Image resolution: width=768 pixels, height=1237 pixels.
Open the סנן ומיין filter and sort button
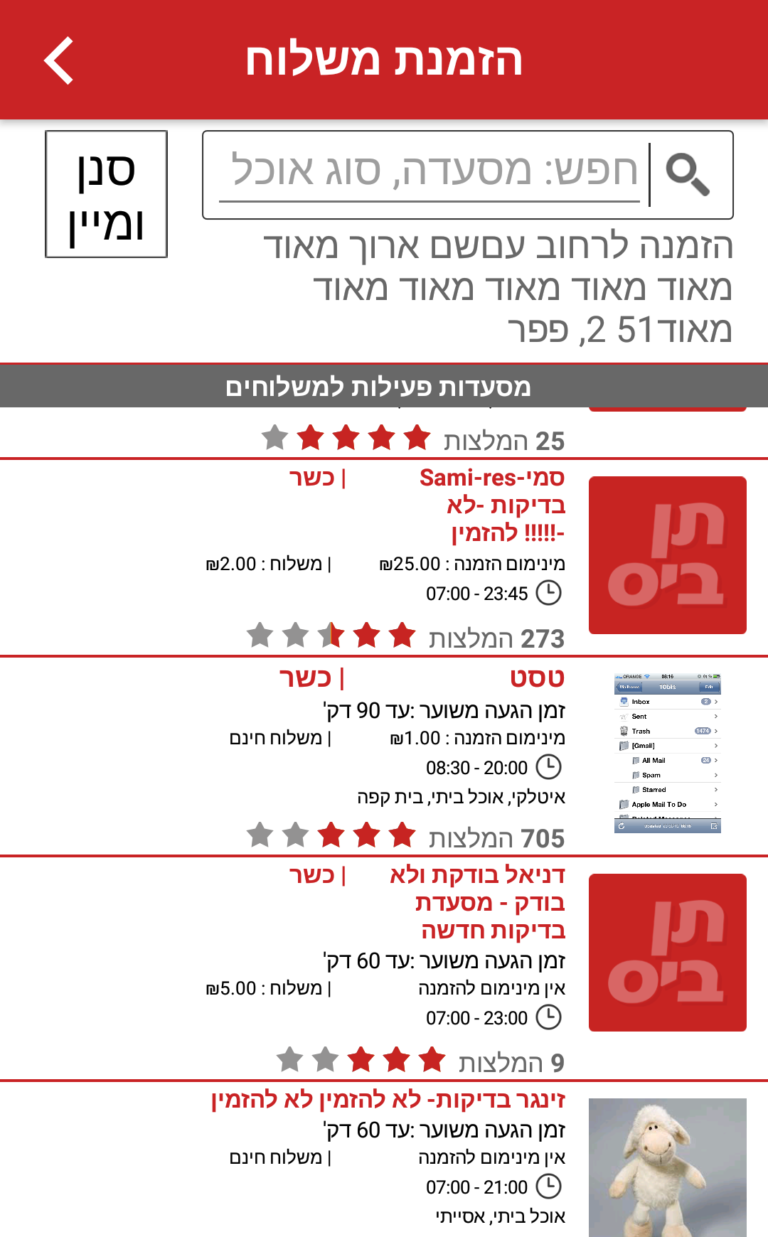point(106,194)
